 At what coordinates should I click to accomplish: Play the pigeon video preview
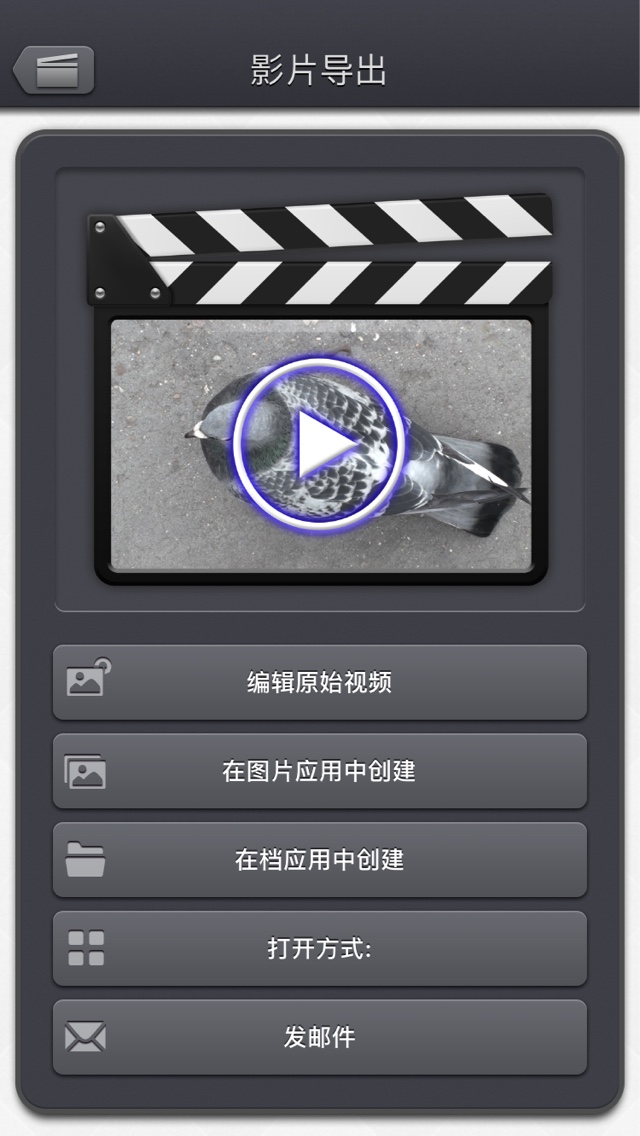pos(320,444)
